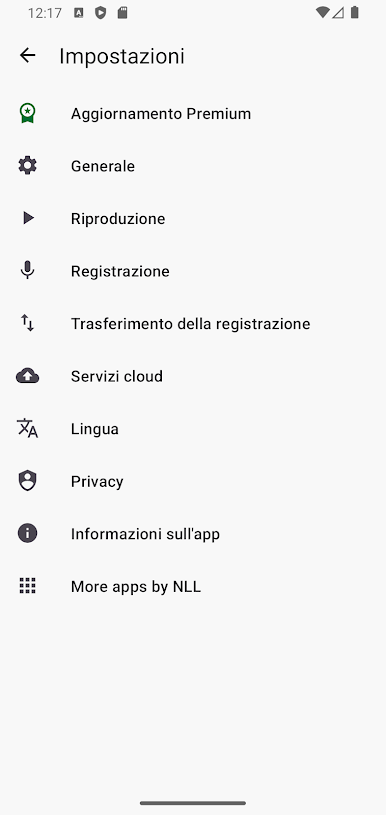Open Trasferimento della registrazione

193,323
